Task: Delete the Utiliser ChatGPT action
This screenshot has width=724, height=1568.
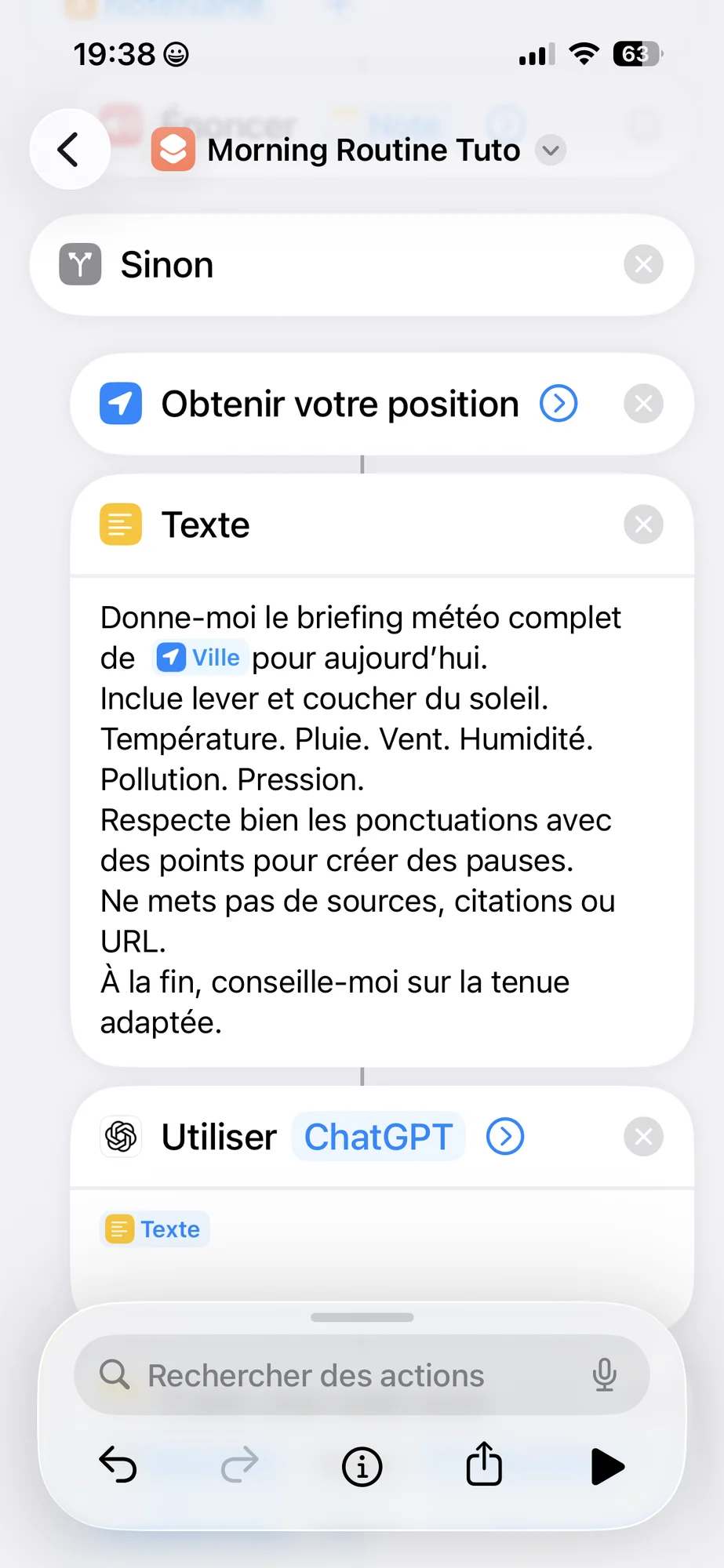Action: [x=643, y=1137]
